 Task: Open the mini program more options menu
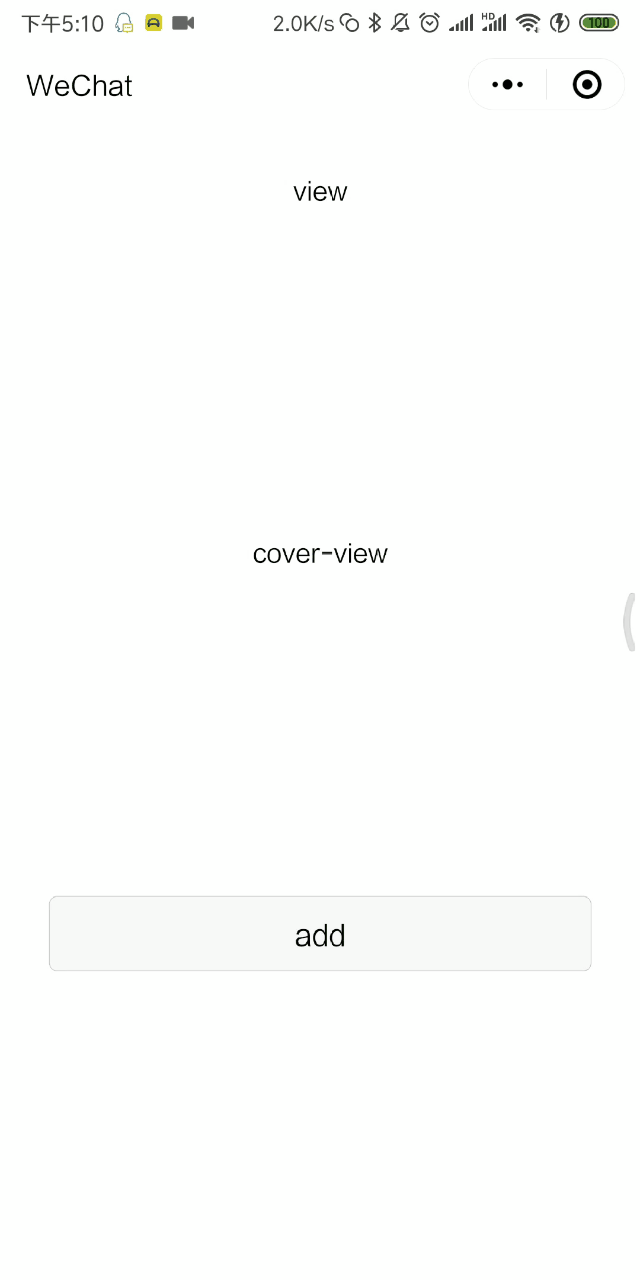(x=508, y=85)
